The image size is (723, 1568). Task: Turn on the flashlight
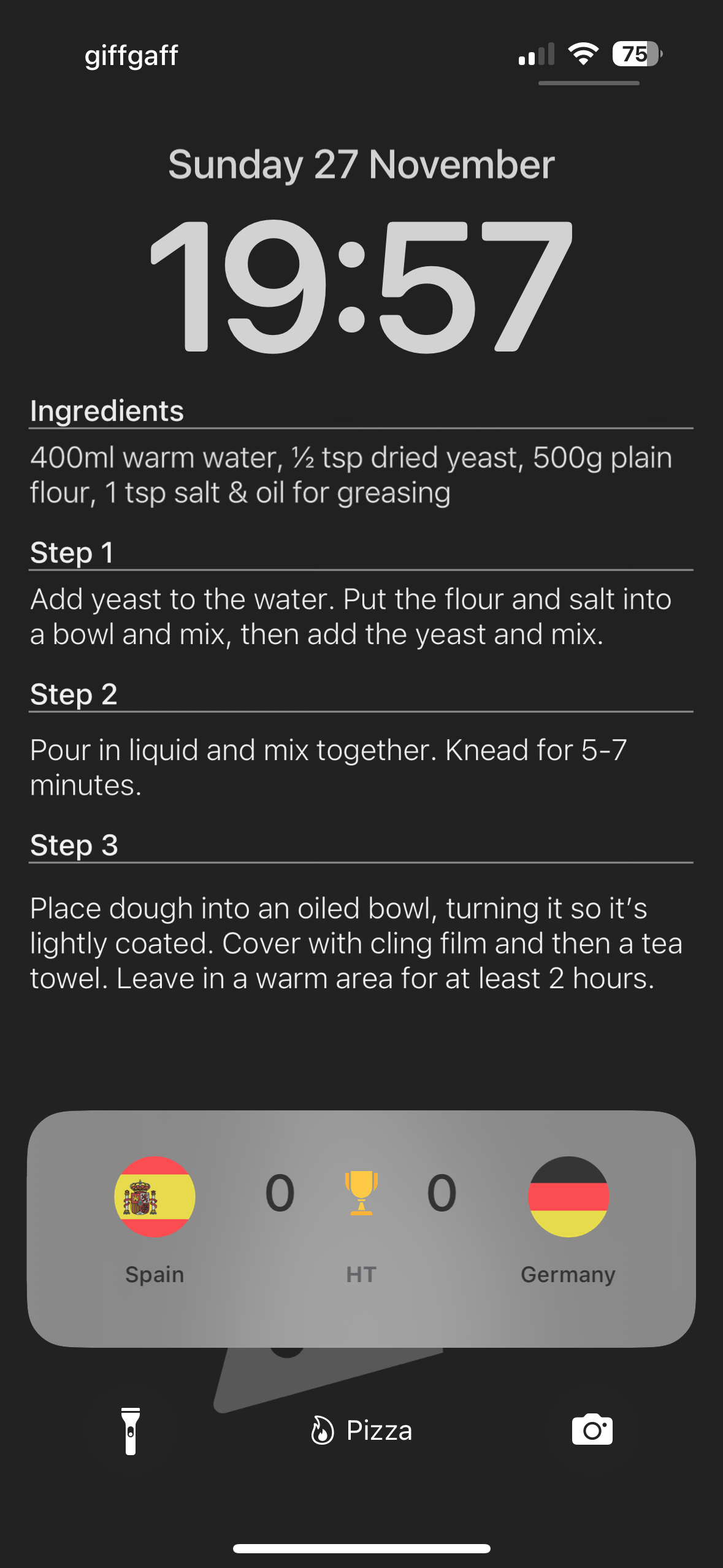tap(131, 1431)
